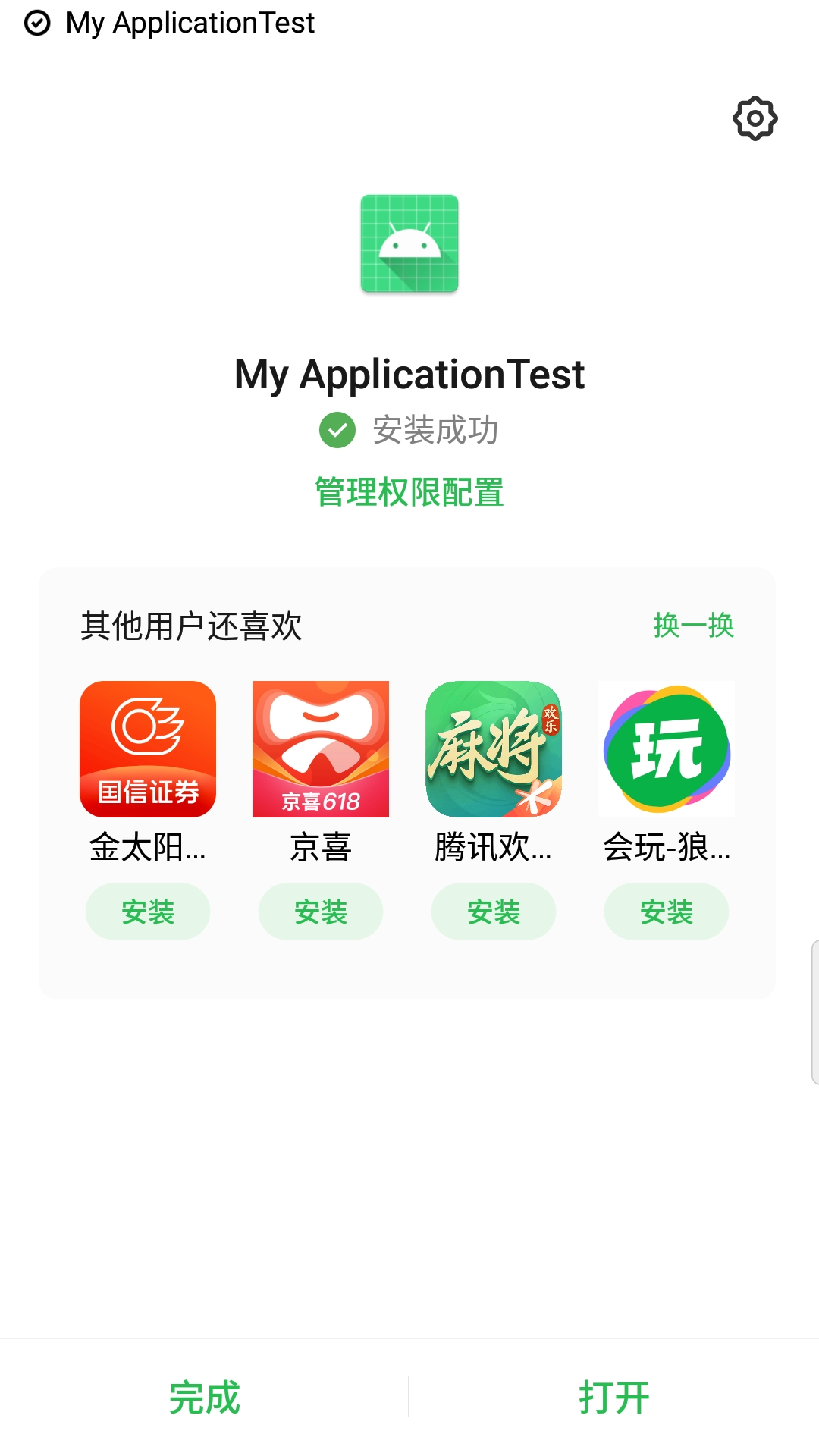Install the 金太阳 app

click(148, 912)
